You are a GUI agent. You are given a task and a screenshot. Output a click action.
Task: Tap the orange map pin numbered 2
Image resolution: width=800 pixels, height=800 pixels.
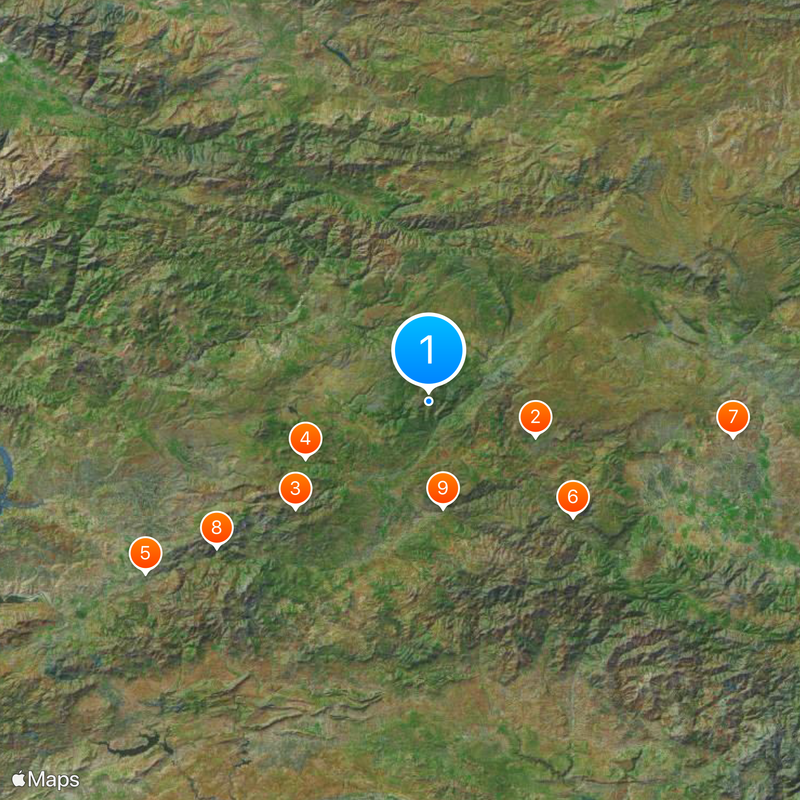(536, 417)
